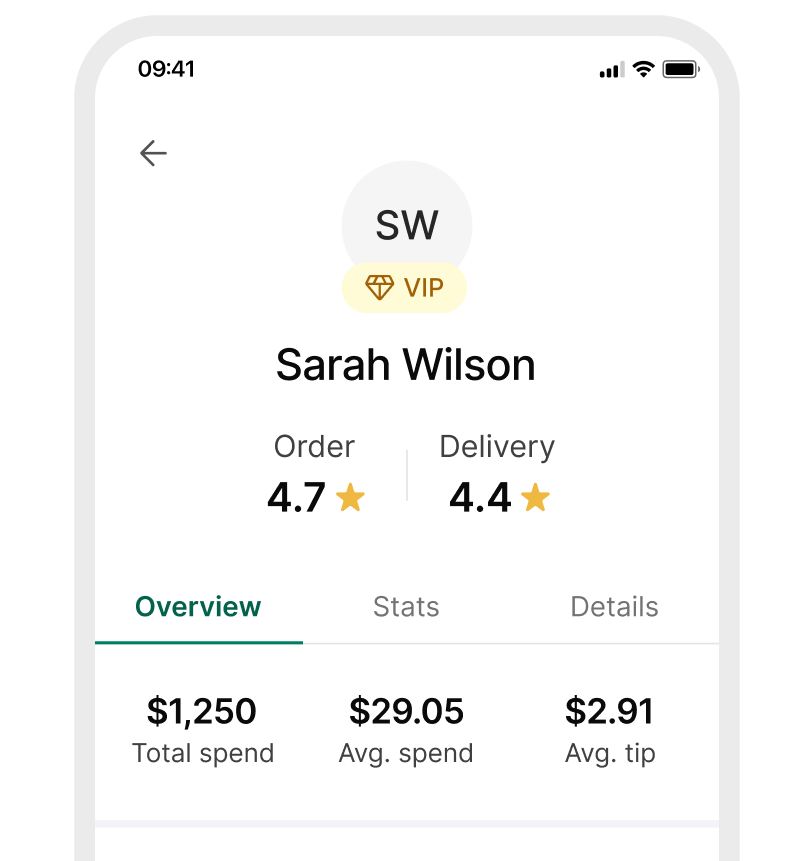
Task: Click the star icon beside the Delivery rating
Action: coord(536,496)
